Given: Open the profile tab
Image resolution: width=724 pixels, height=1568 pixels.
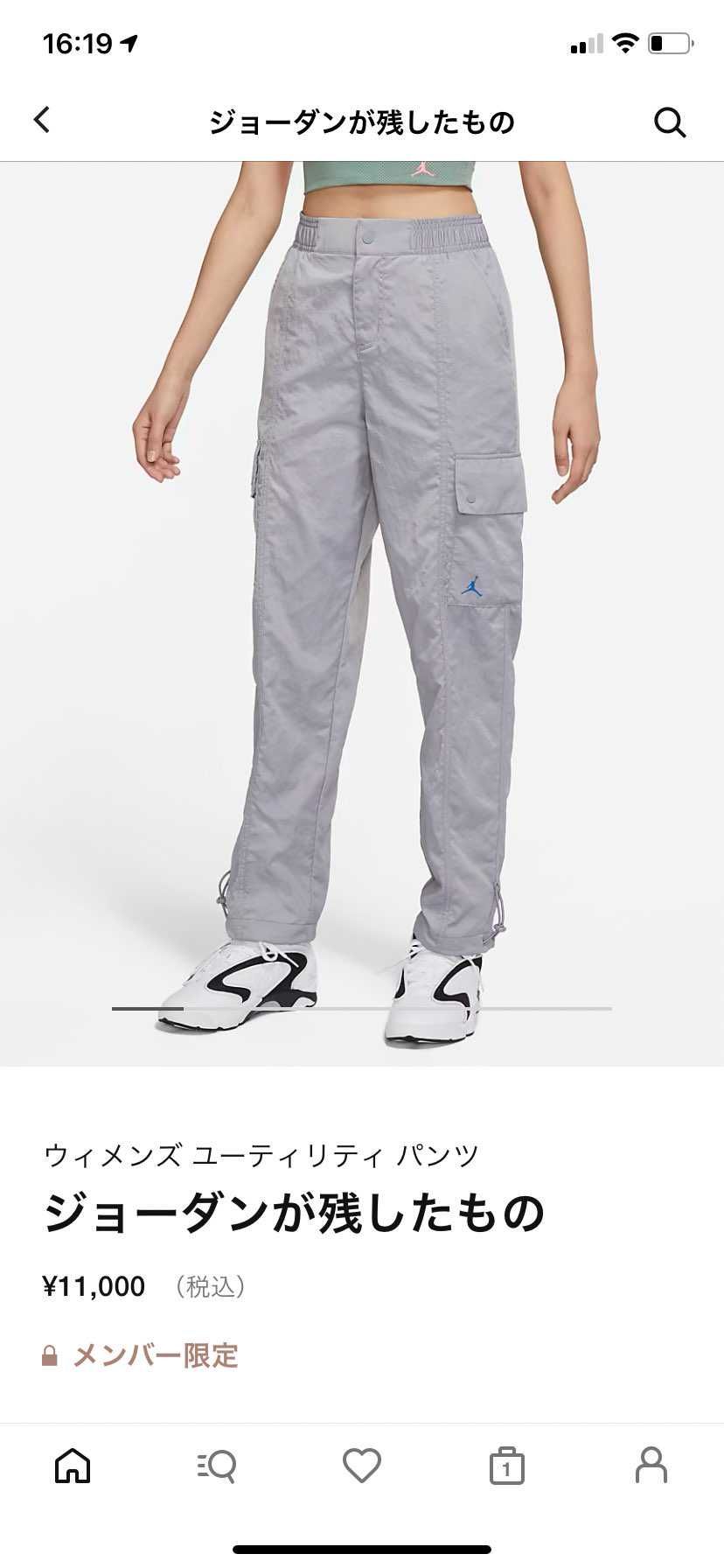Looking at the screenshot, I should point(651,1465).
